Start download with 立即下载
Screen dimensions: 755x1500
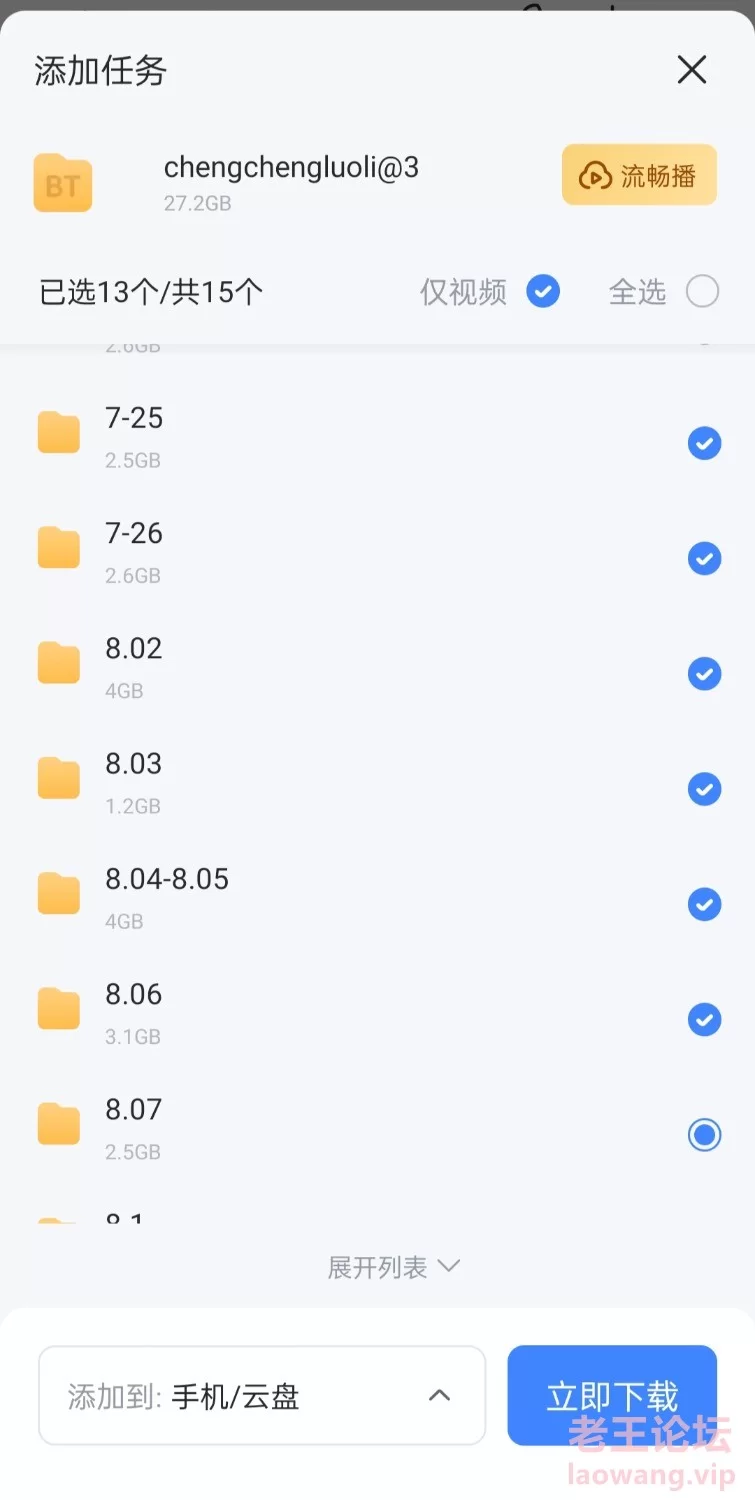[x=612, y=1395]
